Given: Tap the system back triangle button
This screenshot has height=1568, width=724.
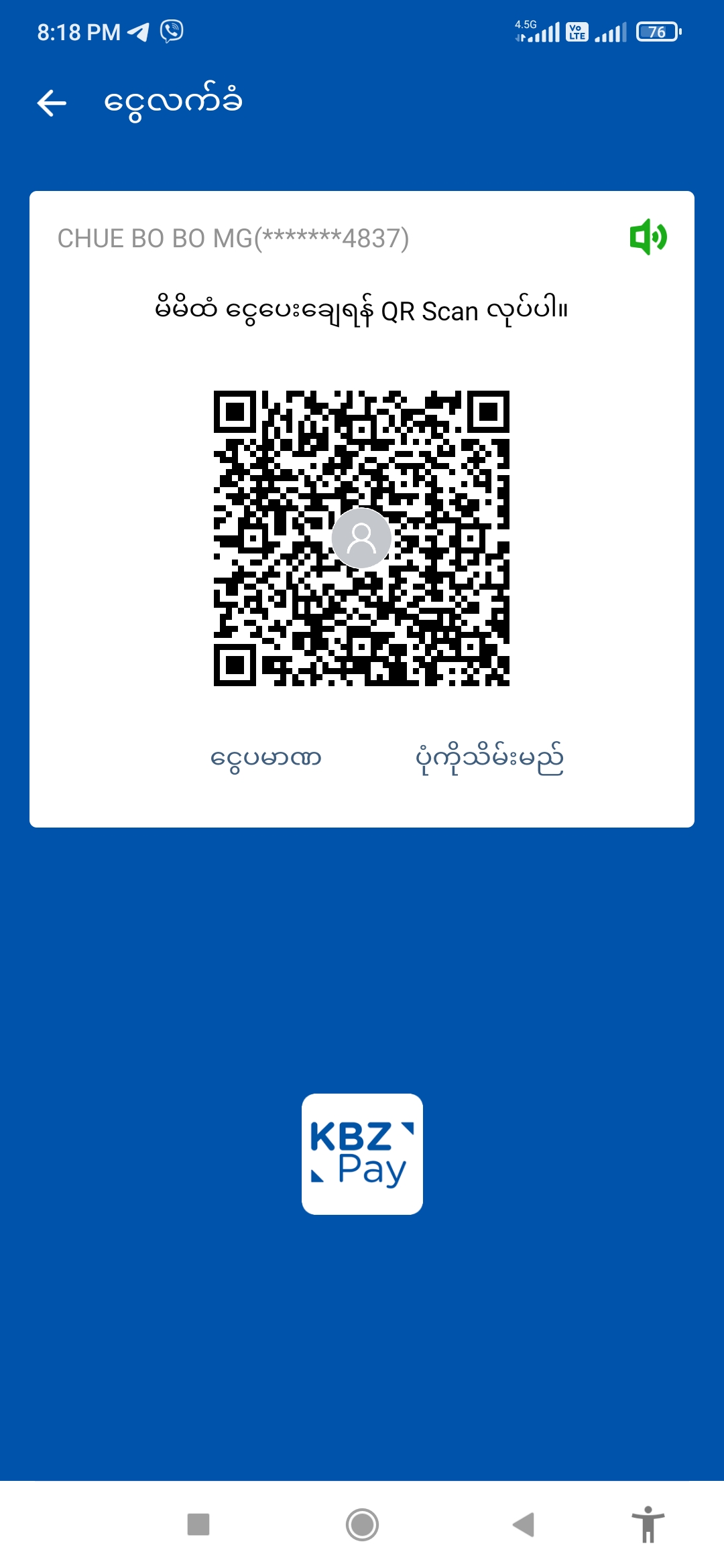Looking at the screenshot, I should coord(524,1524).
